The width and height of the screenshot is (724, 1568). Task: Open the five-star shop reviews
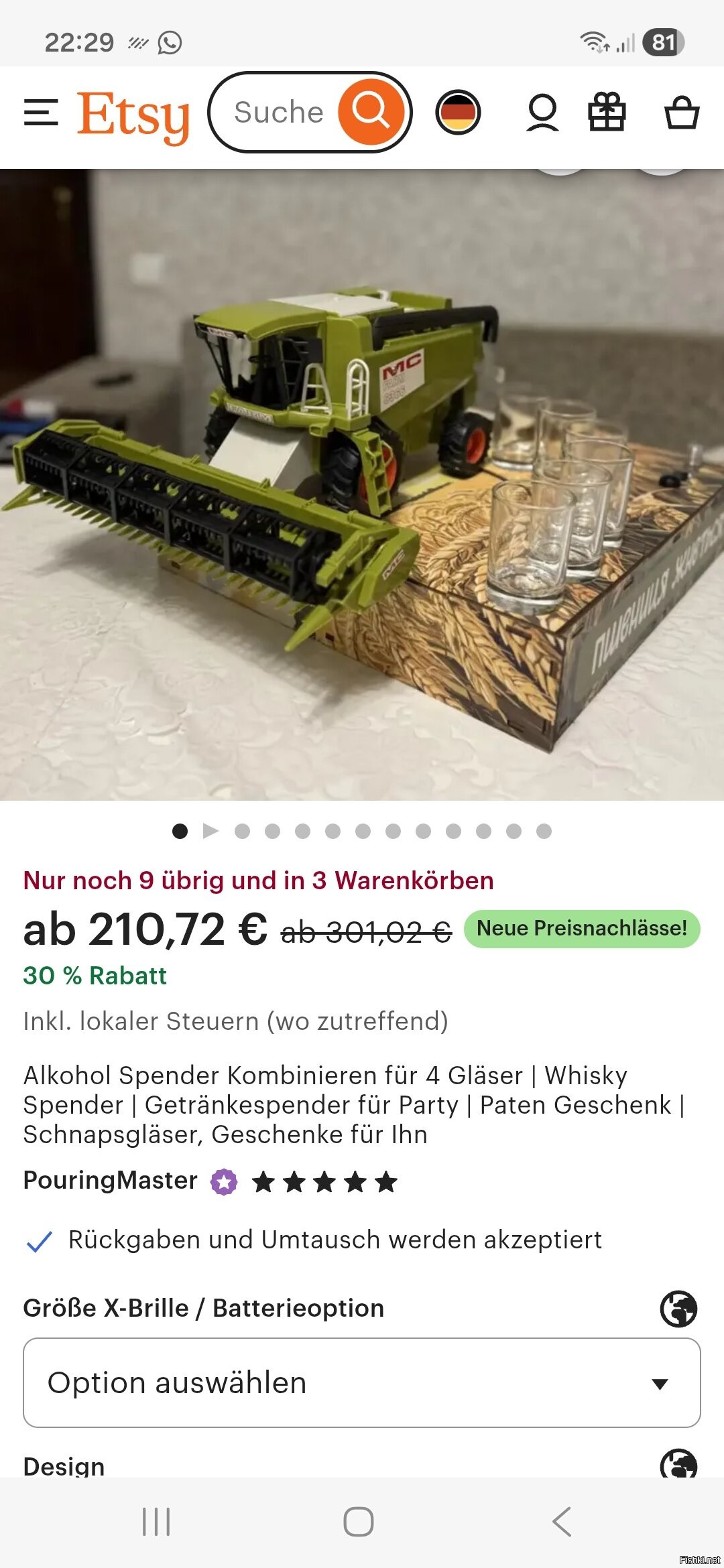pos(324,1182)
